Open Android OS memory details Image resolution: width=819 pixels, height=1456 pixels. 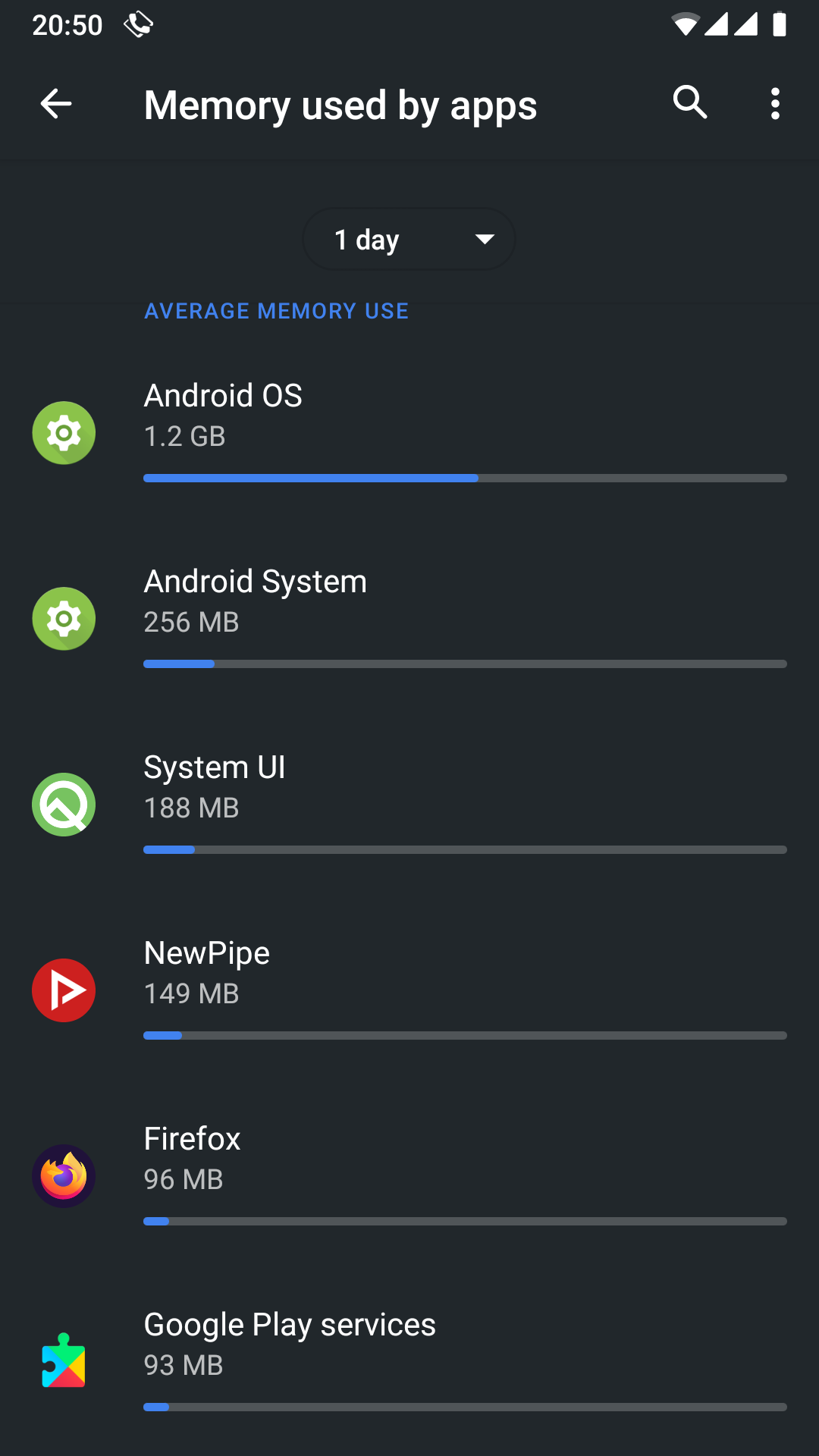click(x=409, y=433)
